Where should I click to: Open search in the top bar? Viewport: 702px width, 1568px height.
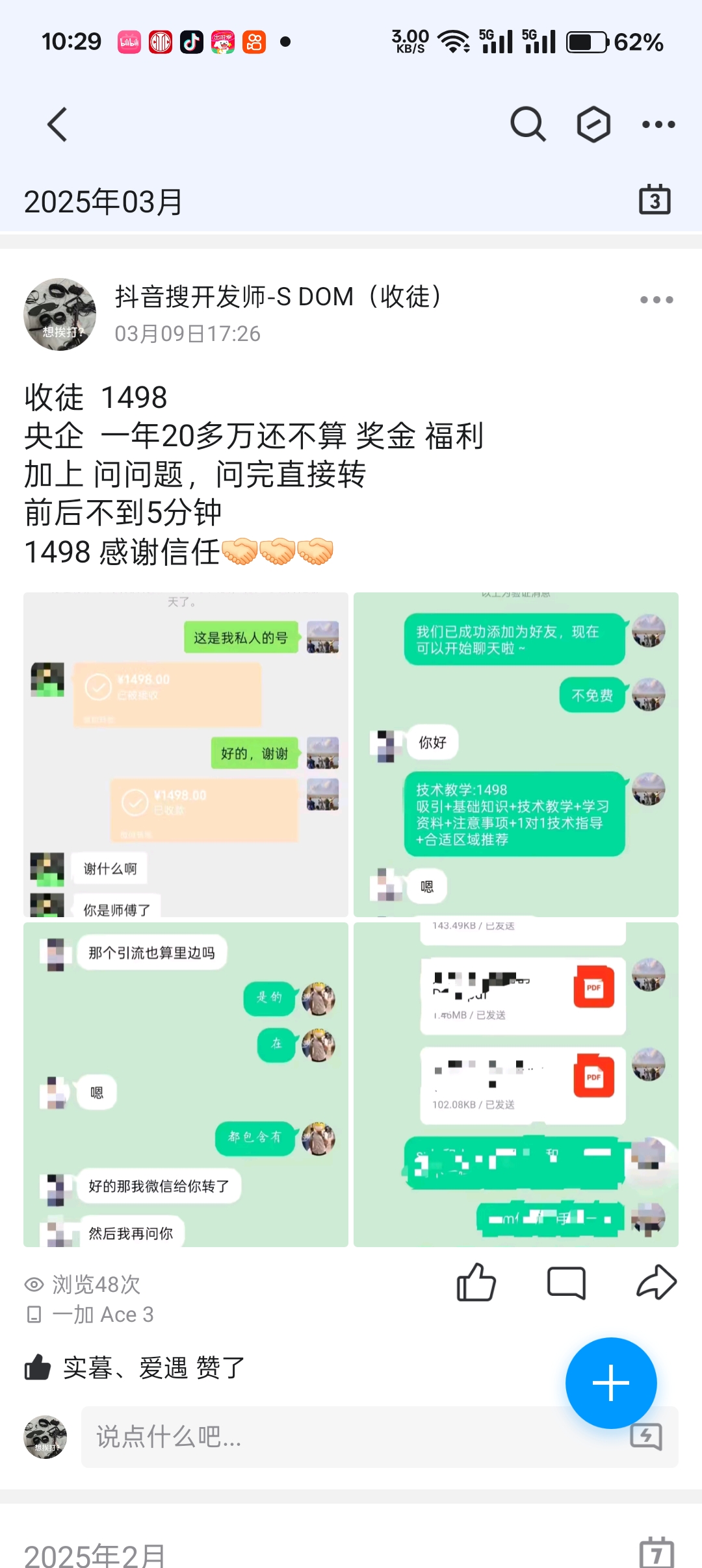tap(527, 124)
